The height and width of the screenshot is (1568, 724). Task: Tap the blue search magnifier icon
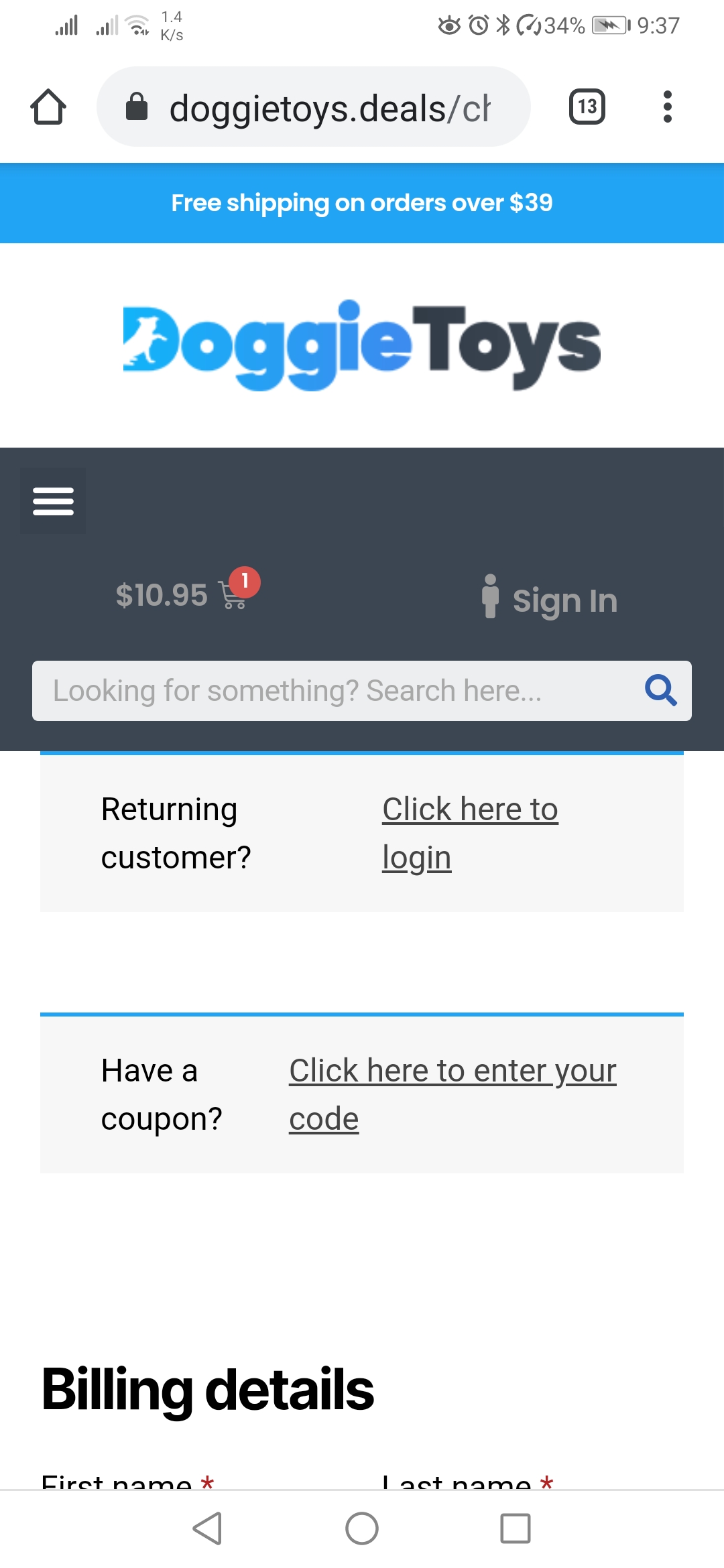click(660, 690)
